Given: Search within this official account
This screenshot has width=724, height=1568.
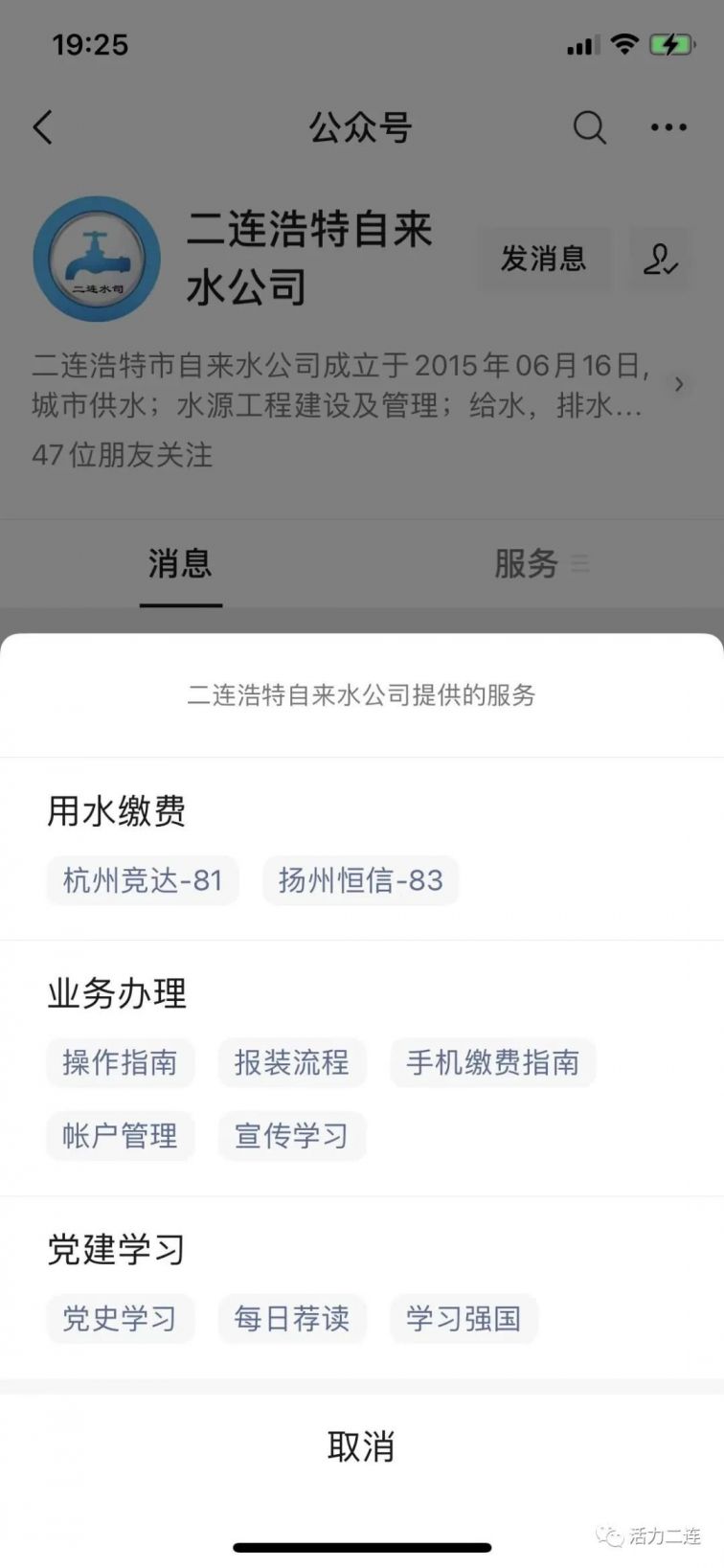Looking at the screenshot, I should point(589,127).
